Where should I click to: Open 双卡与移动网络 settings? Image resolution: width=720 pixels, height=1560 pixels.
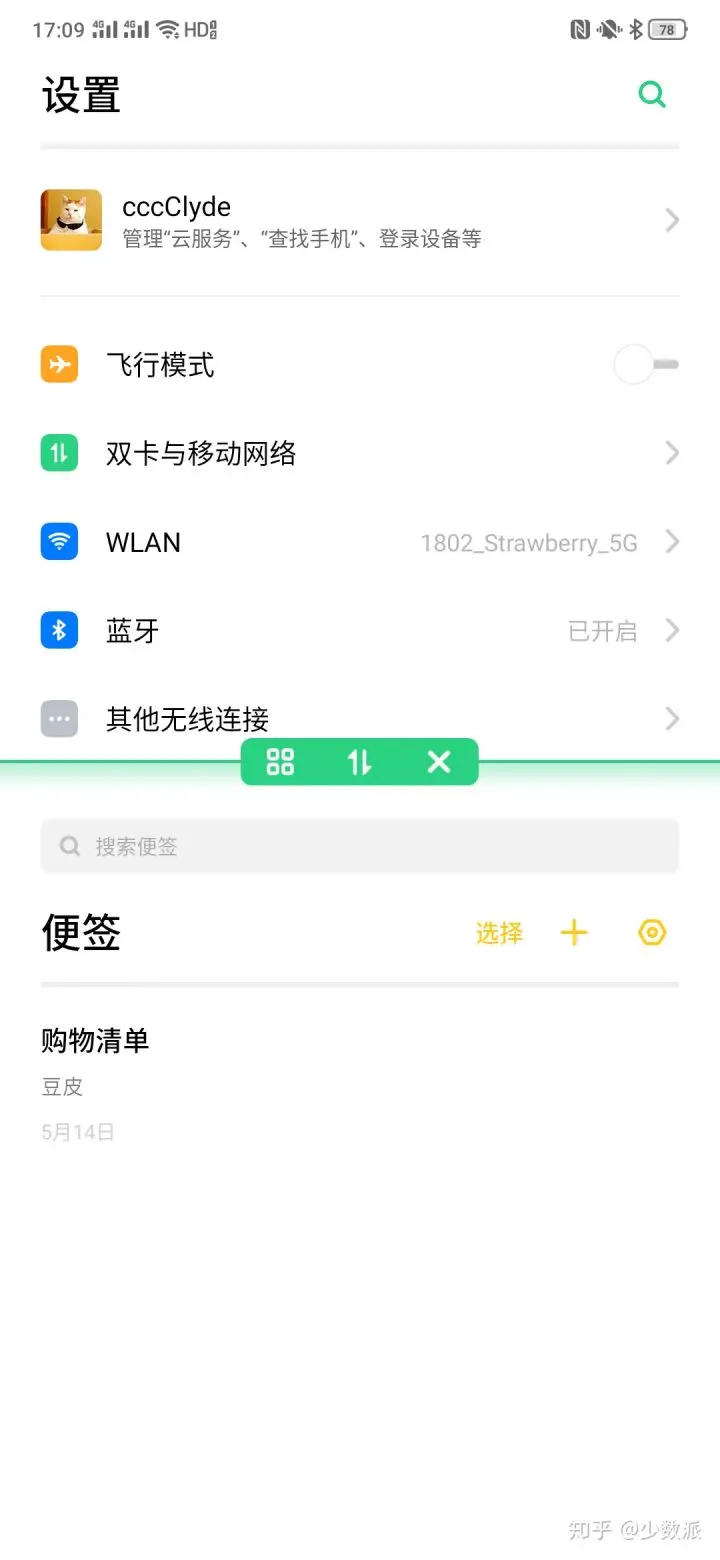tap(360, 454)
